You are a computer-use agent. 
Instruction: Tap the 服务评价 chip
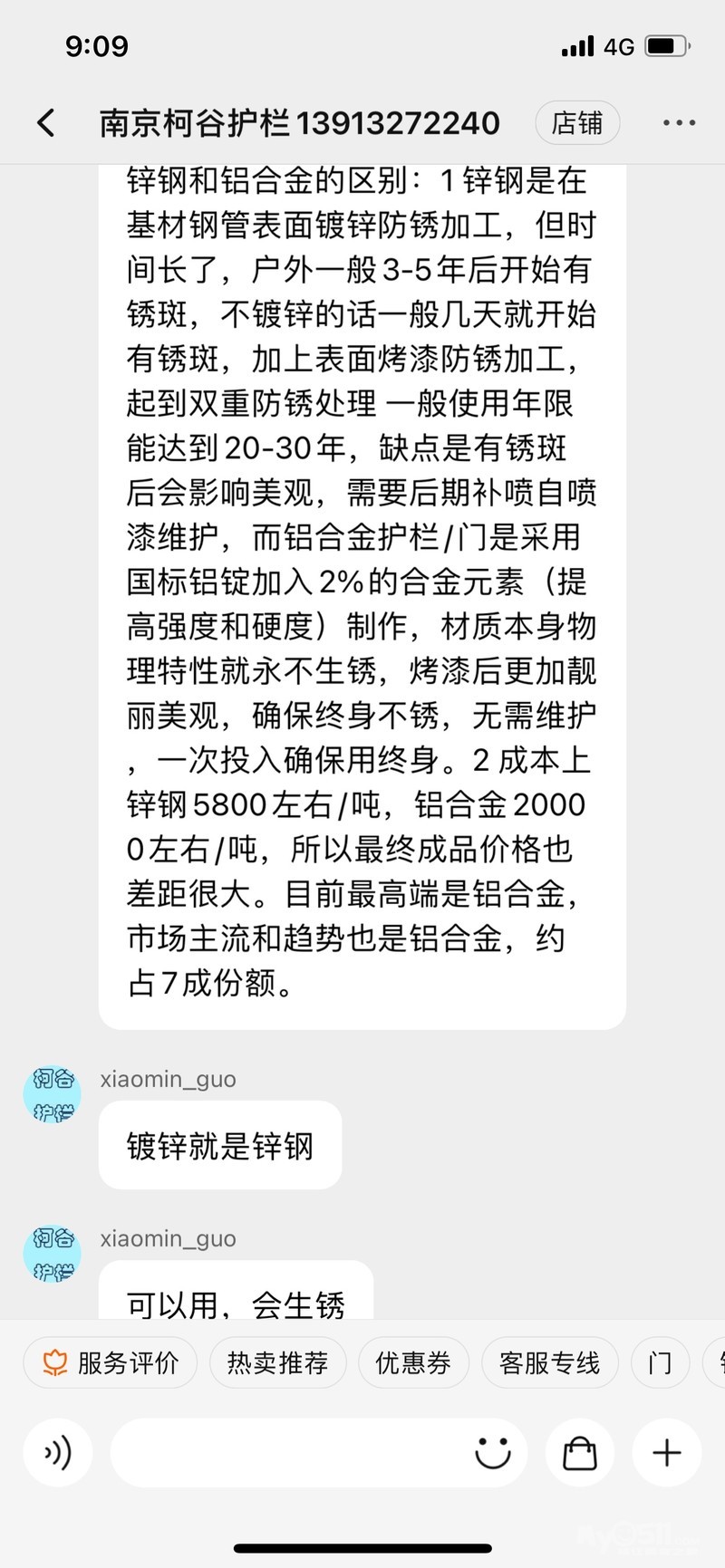tap(111, 1362)
